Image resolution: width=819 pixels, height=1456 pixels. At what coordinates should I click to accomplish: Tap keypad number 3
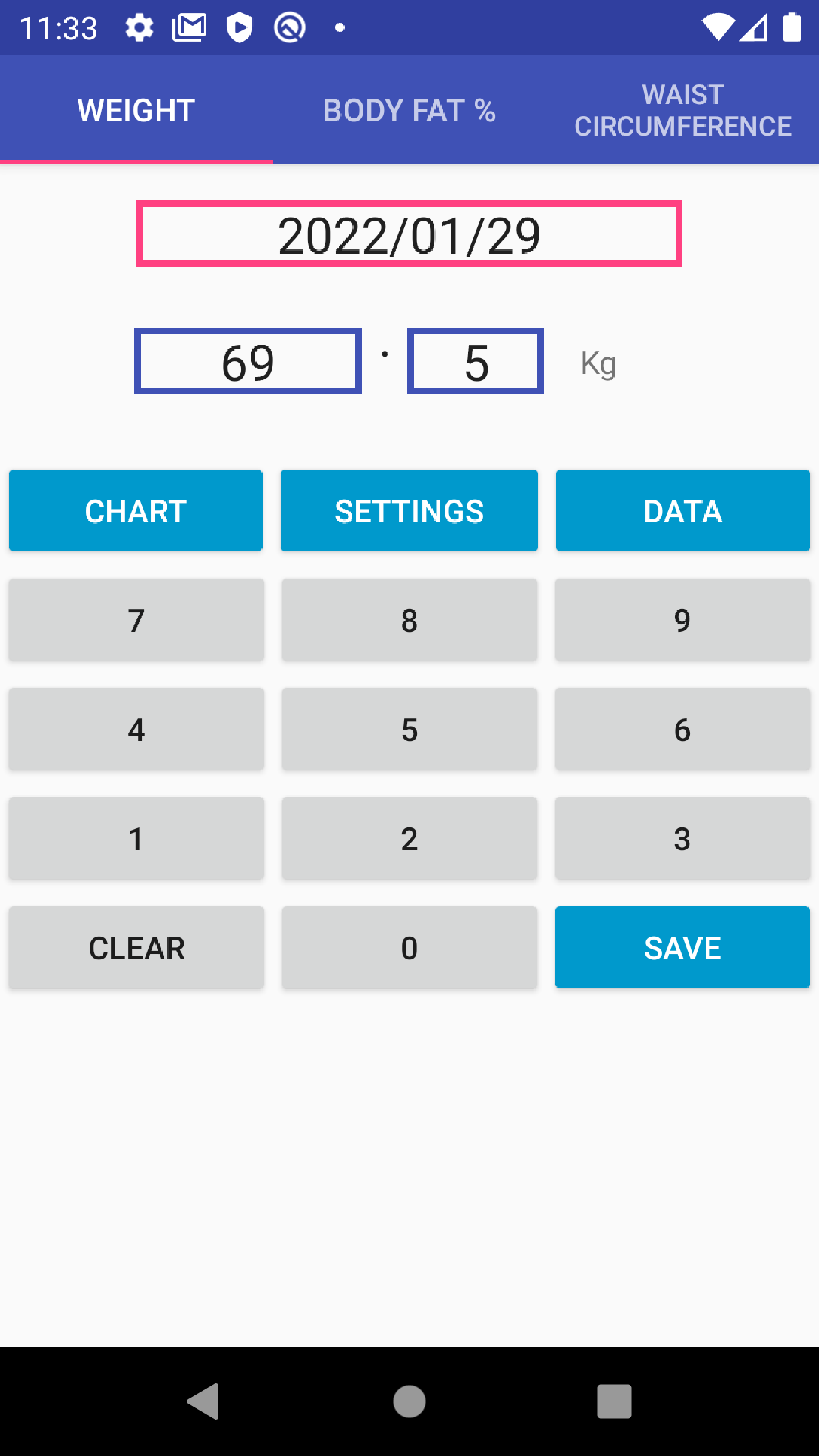coord(682,838)
